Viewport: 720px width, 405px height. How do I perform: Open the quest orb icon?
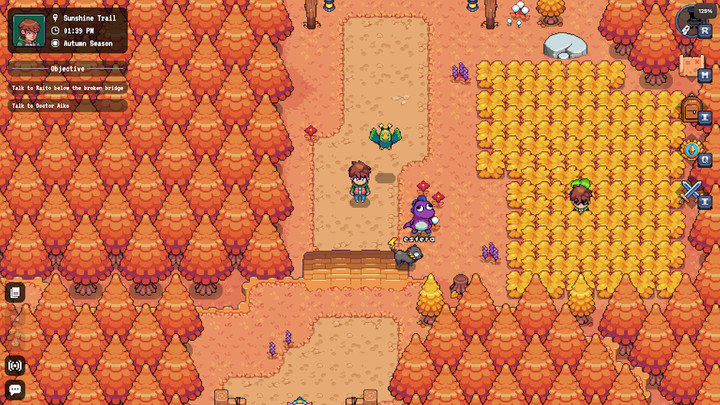pos(692,150)
